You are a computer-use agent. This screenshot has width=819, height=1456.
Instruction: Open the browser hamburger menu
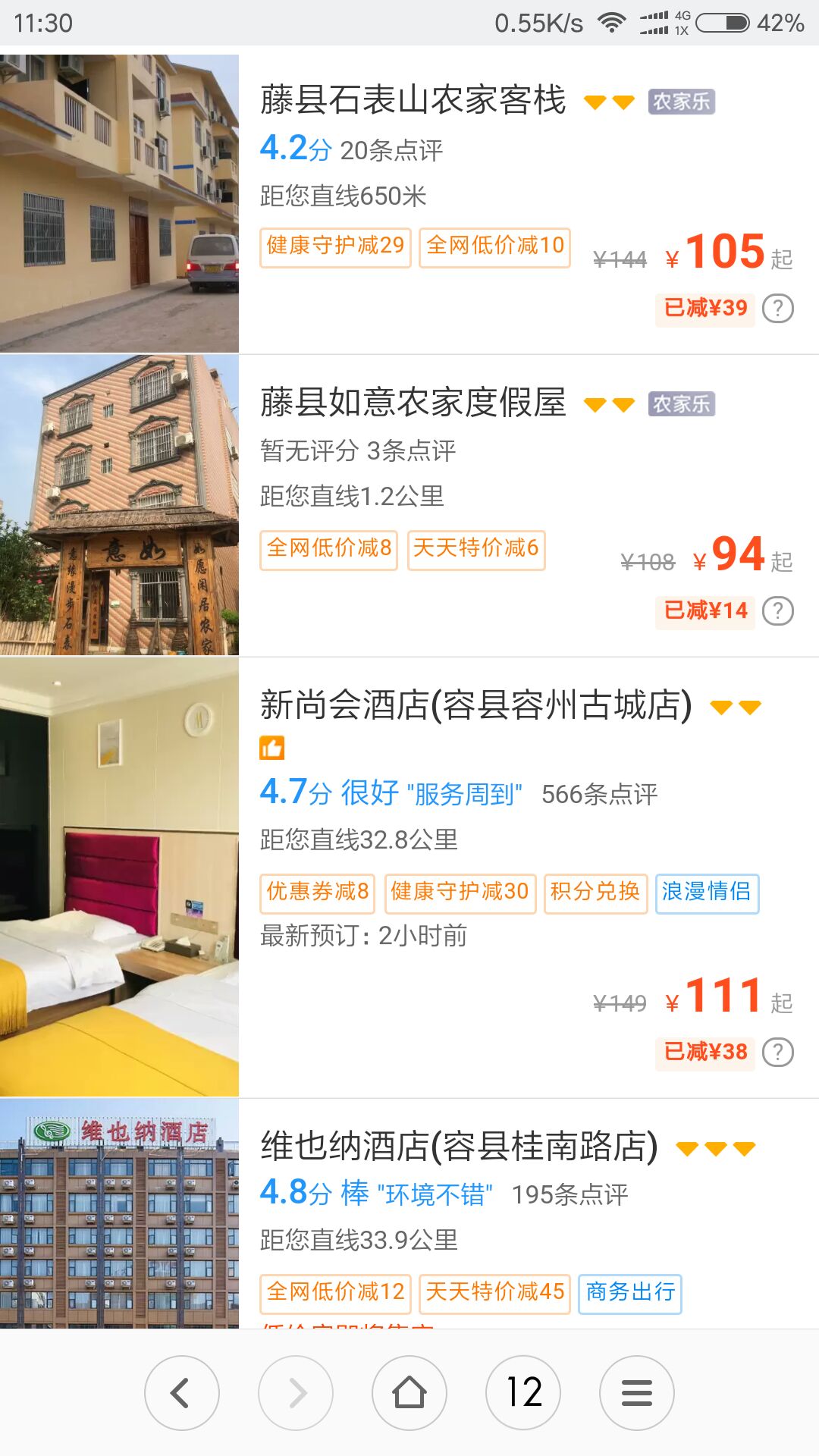637,1393
